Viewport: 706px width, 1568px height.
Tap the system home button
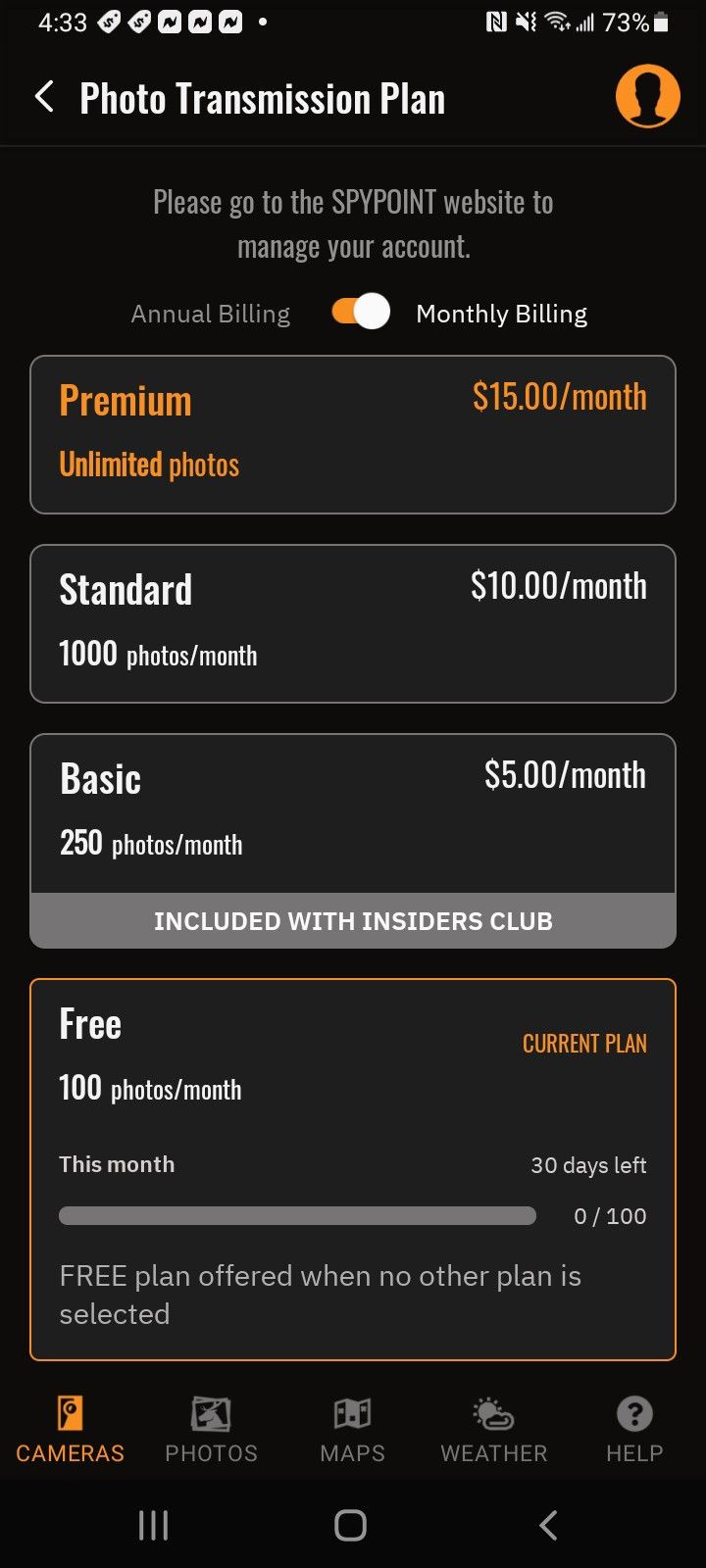pos(351,1525)
